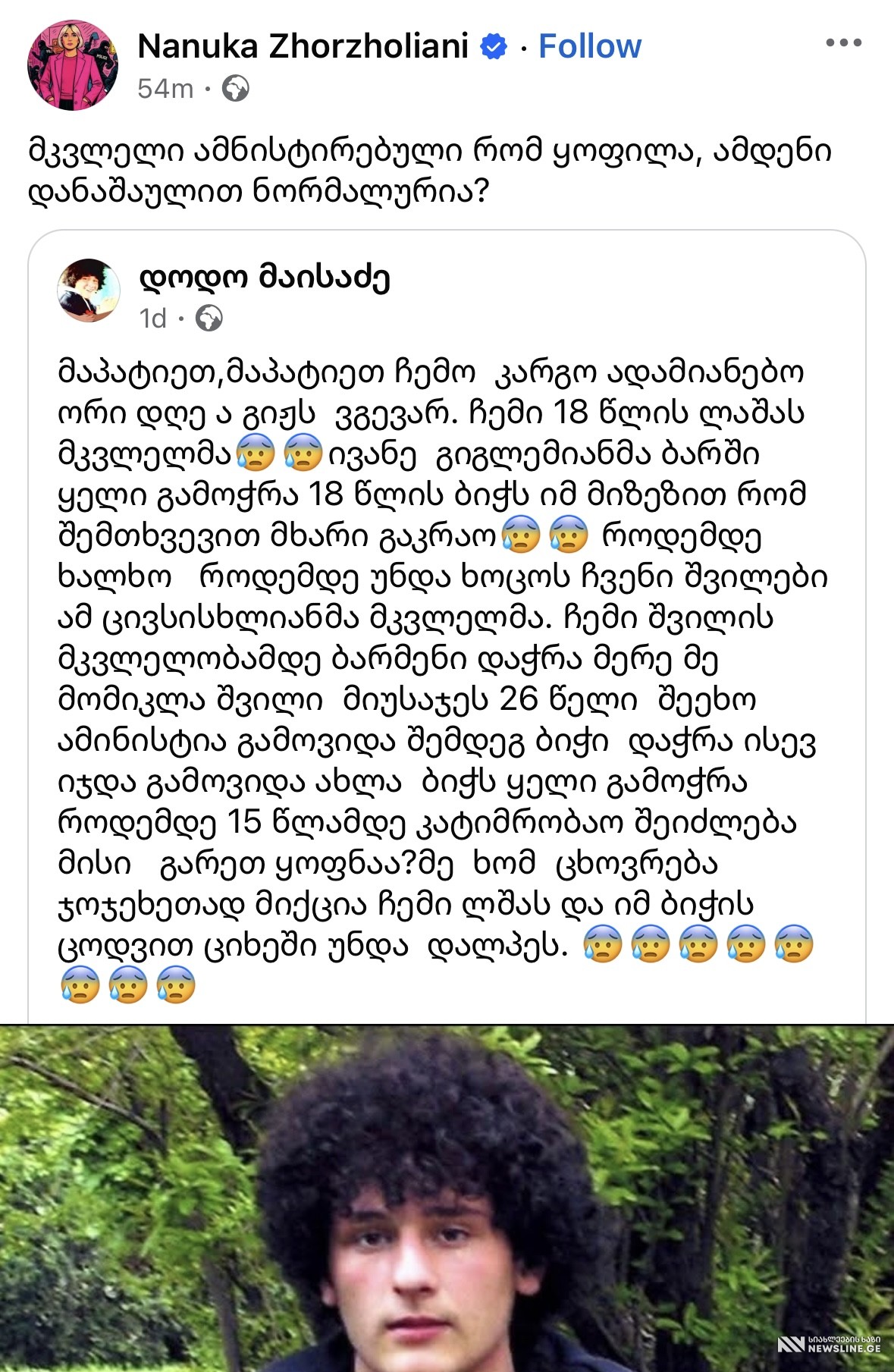Image resolution: width=894 pixels, height=1372 pixels.
Task: Open the shared post's photo
Action: pos(447,1197)
